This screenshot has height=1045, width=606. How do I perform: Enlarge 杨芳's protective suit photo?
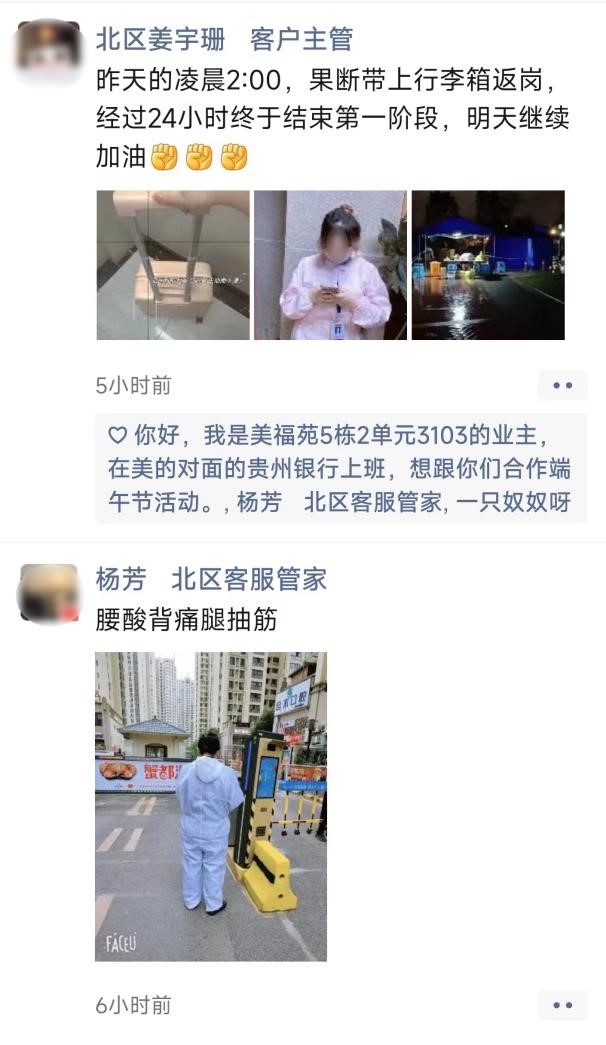tap(210, 806)
